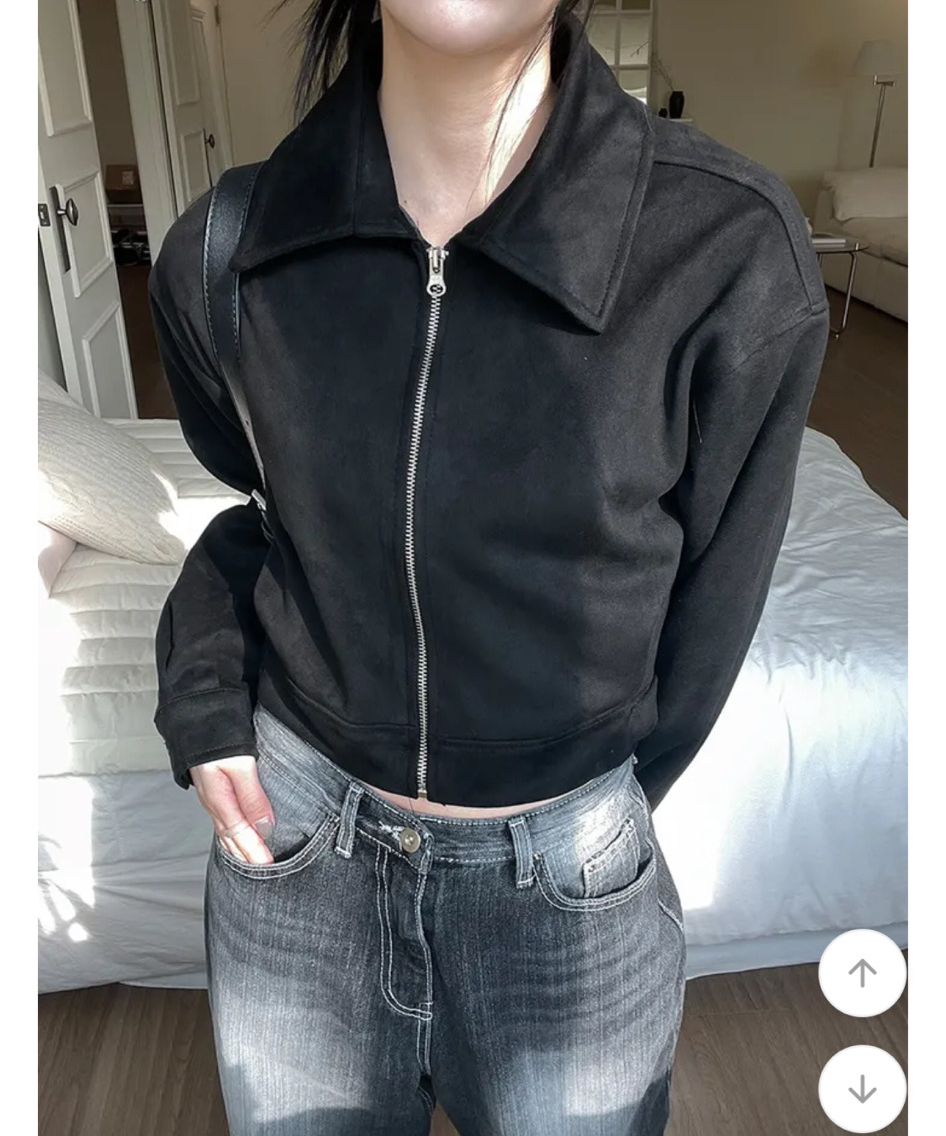Viewport: 946px width, 1136px height.
Task: Tap the scroll-to-bottom arrow button
Action: coord(862,1089)
